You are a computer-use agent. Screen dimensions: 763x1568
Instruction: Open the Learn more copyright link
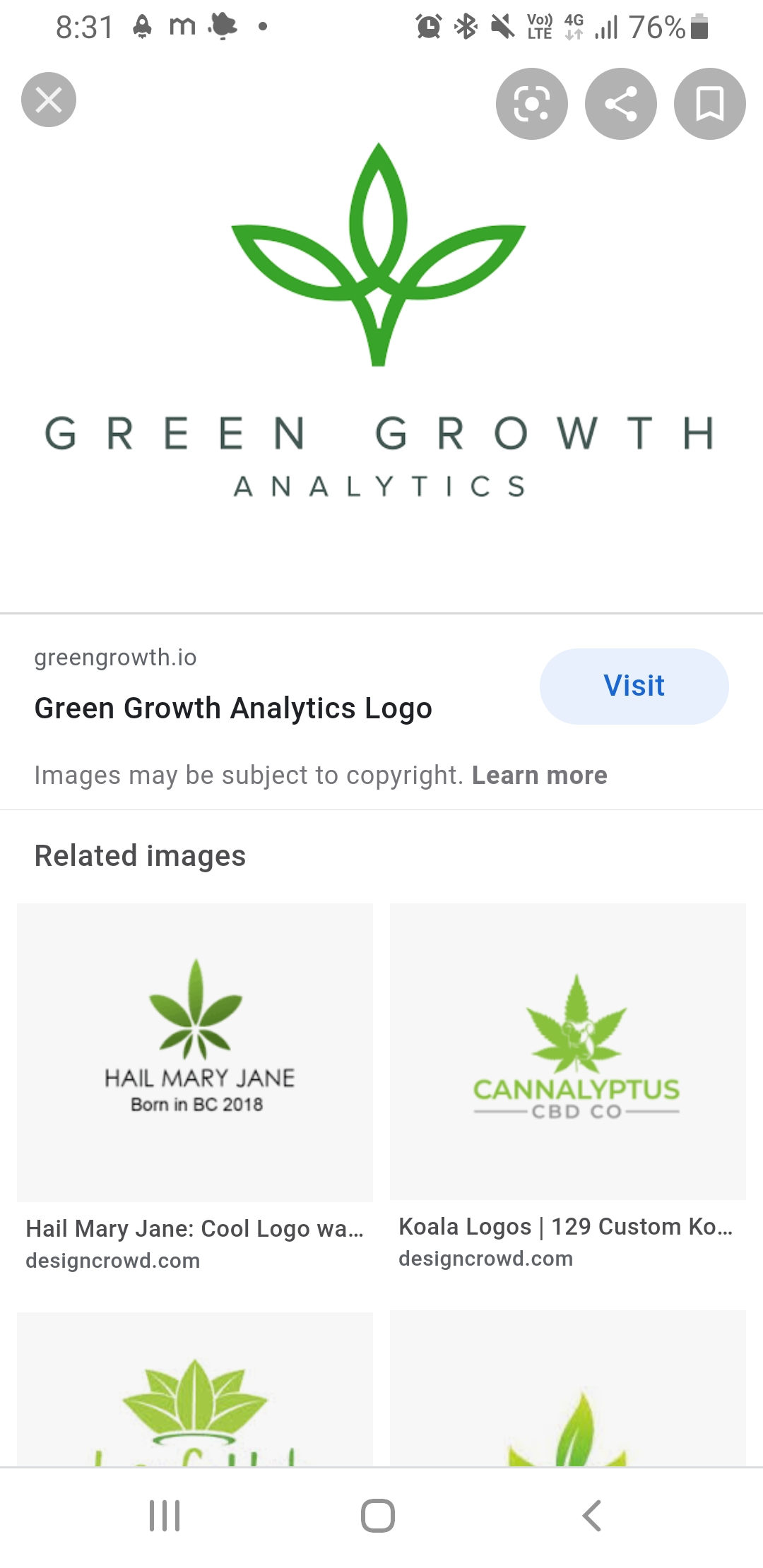click(x=539, y=775)
